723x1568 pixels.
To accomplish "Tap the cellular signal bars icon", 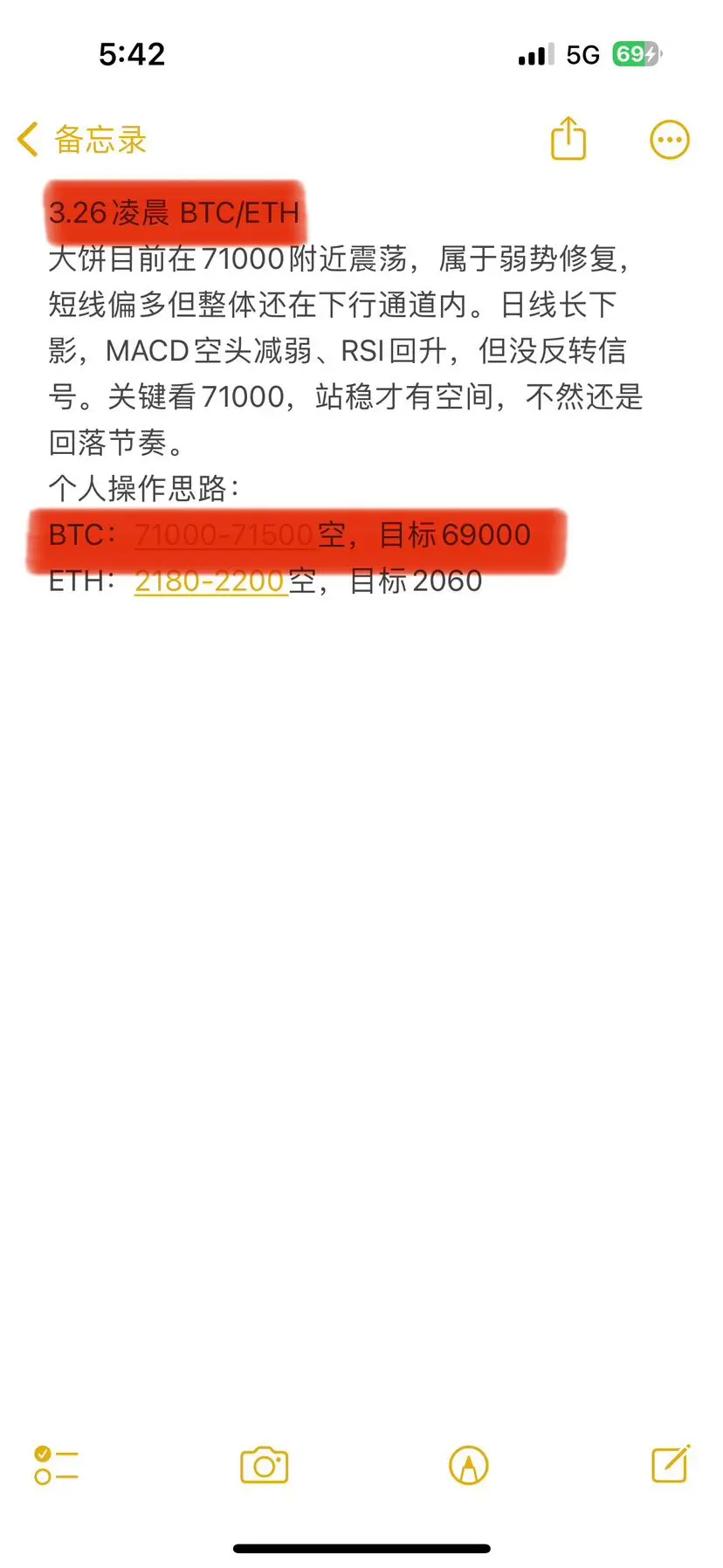I will pyautogui.click(x=535, y=53).
